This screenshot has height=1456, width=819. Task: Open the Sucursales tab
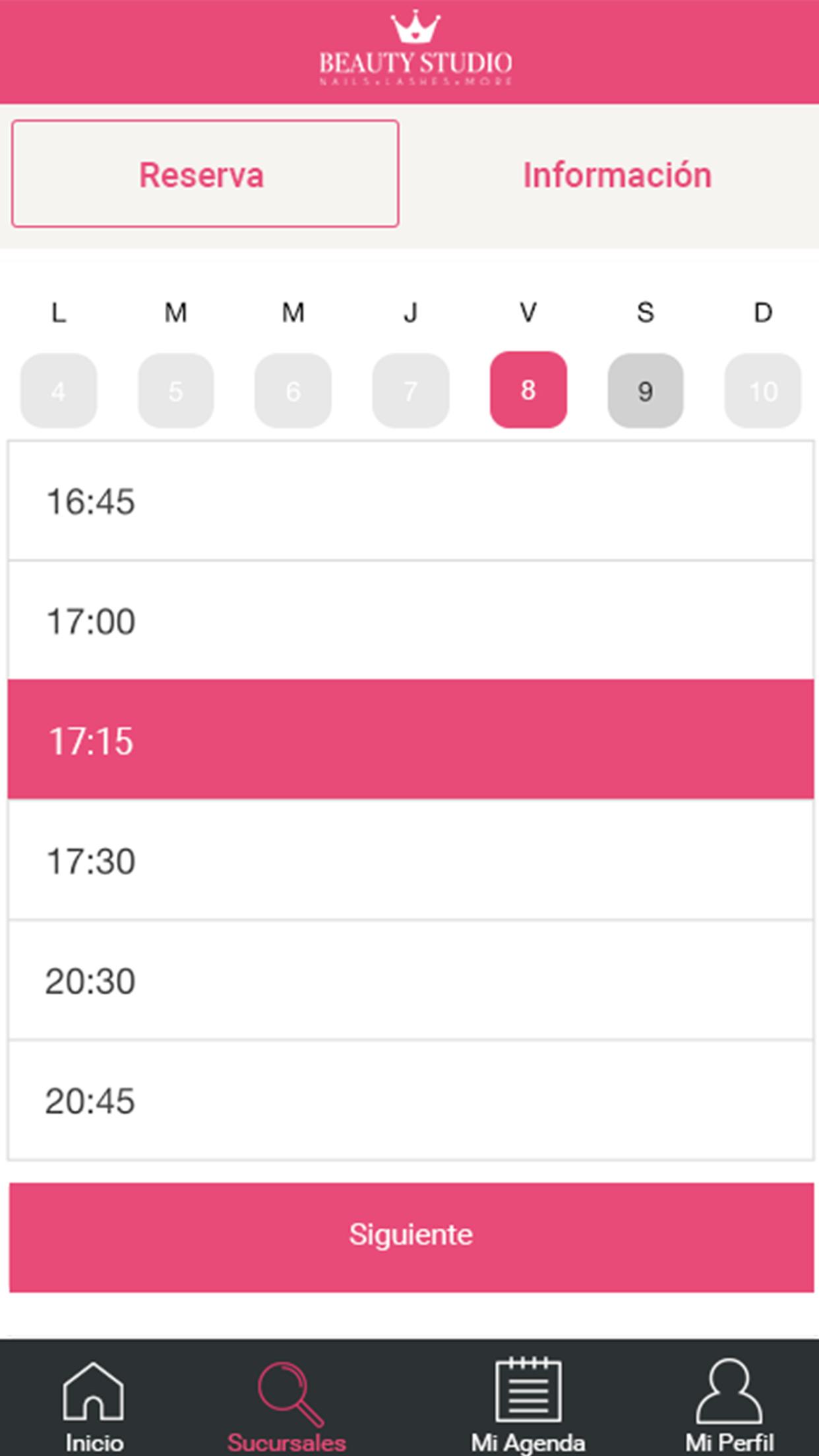click(288, 1406)
